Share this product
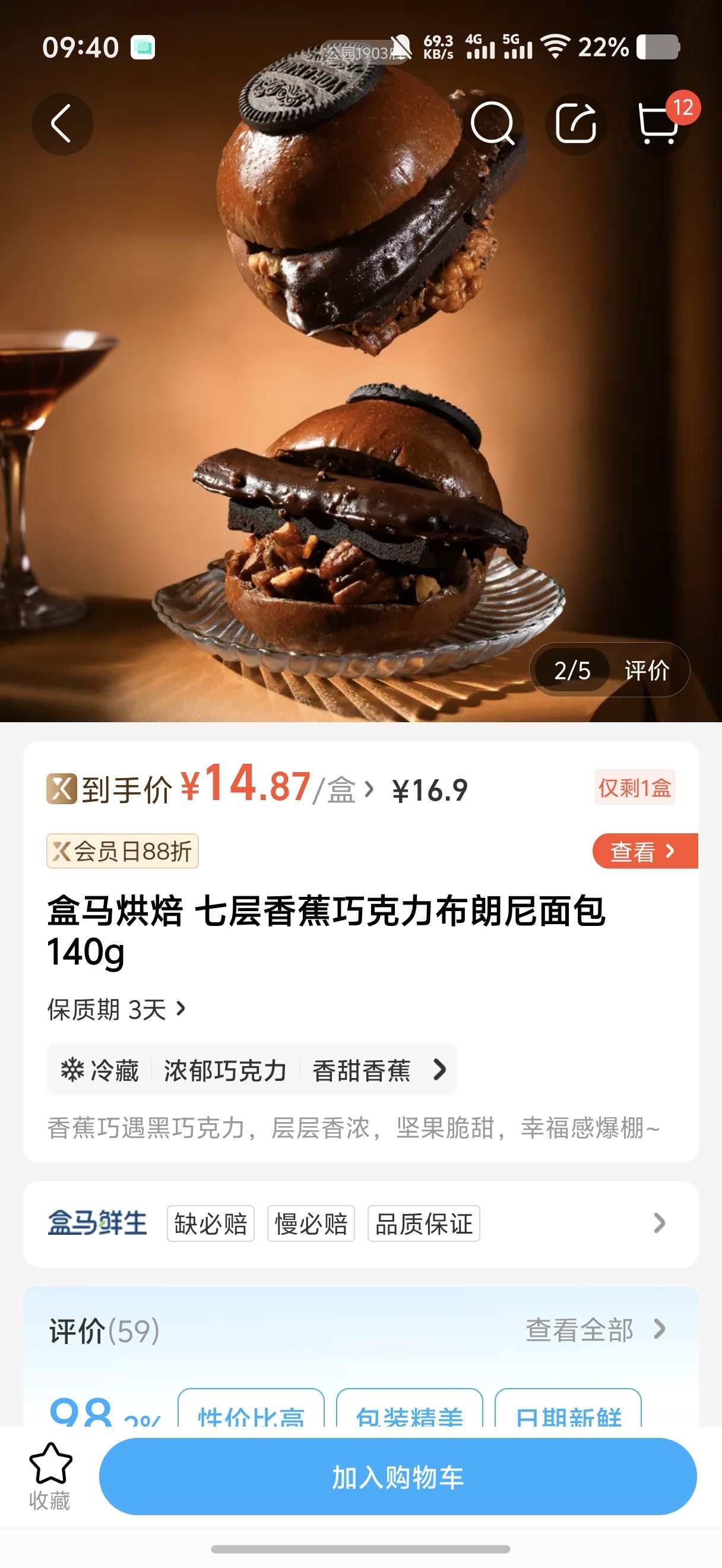The image size is (722, 1568). coord(575,124)
